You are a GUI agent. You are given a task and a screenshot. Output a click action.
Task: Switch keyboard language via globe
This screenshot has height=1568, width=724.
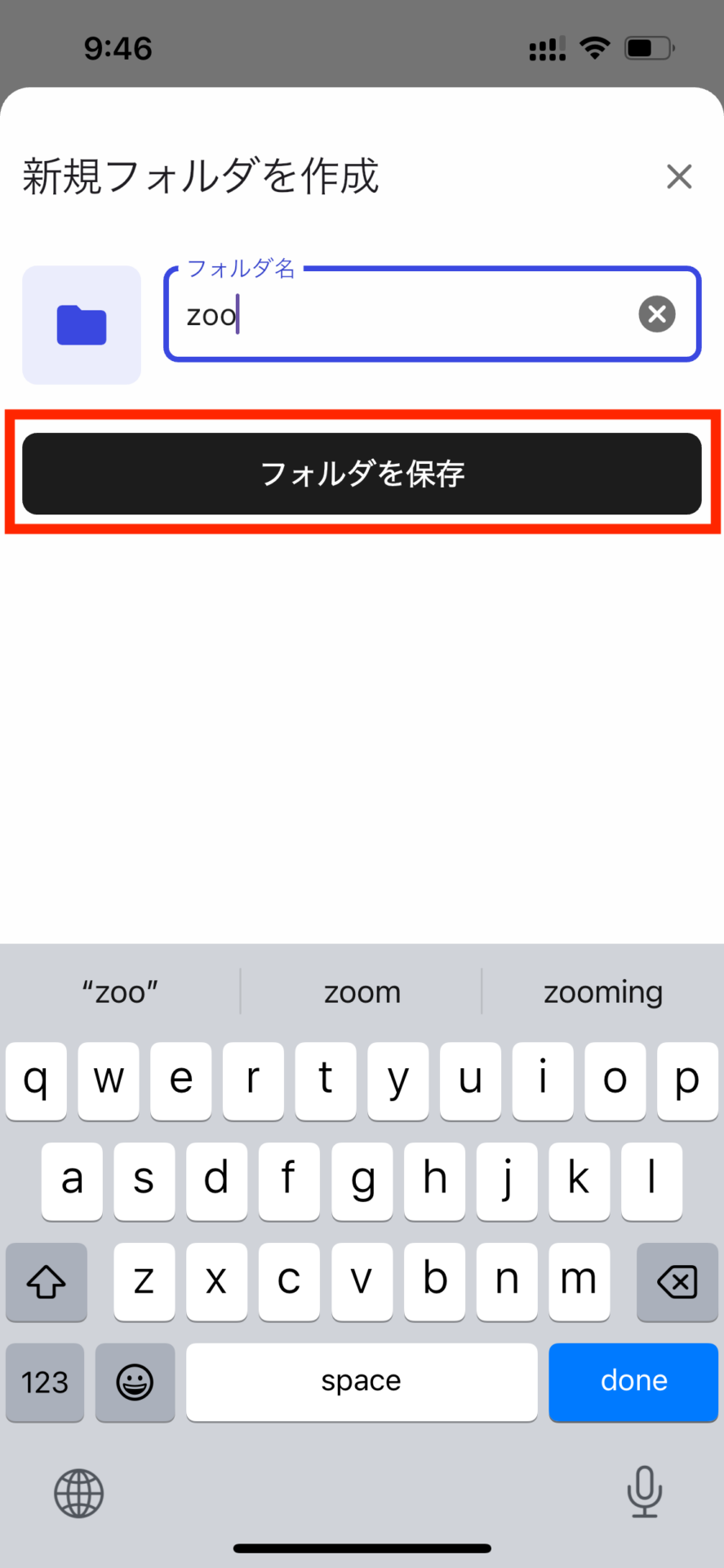pos(78,1493)
